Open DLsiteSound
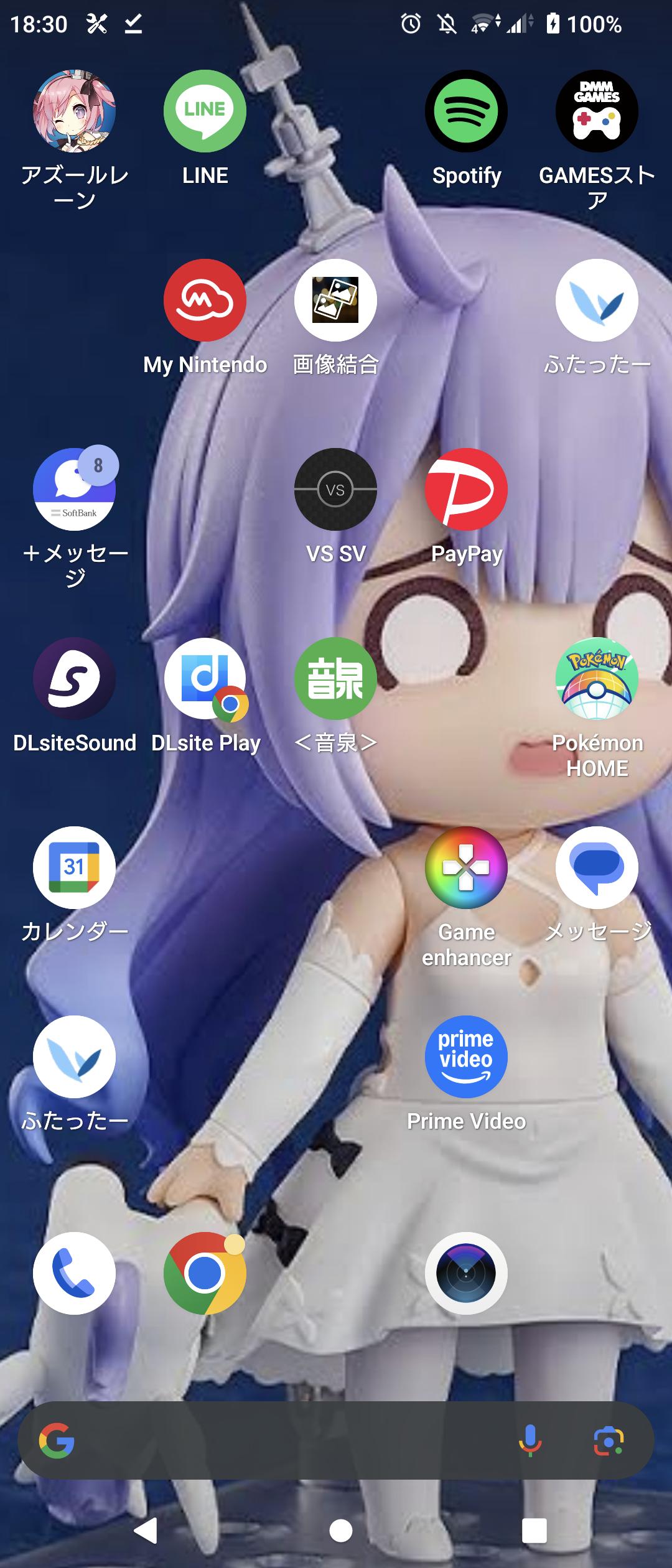The height and width of the screenshot is (1568, 672). tap(74, 679)
